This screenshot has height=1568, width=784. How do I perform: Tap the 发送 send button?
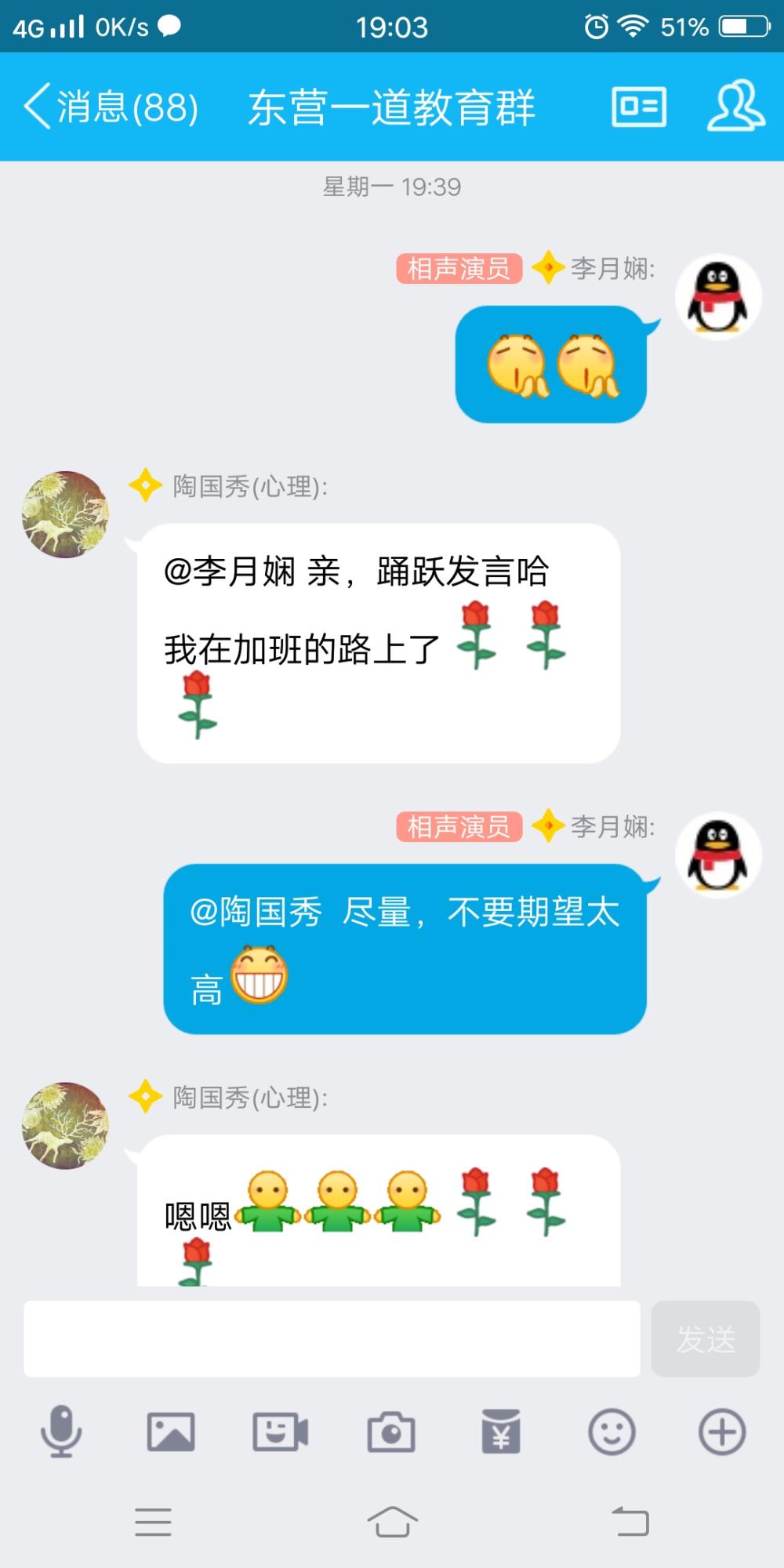[x=706, y=1338]
